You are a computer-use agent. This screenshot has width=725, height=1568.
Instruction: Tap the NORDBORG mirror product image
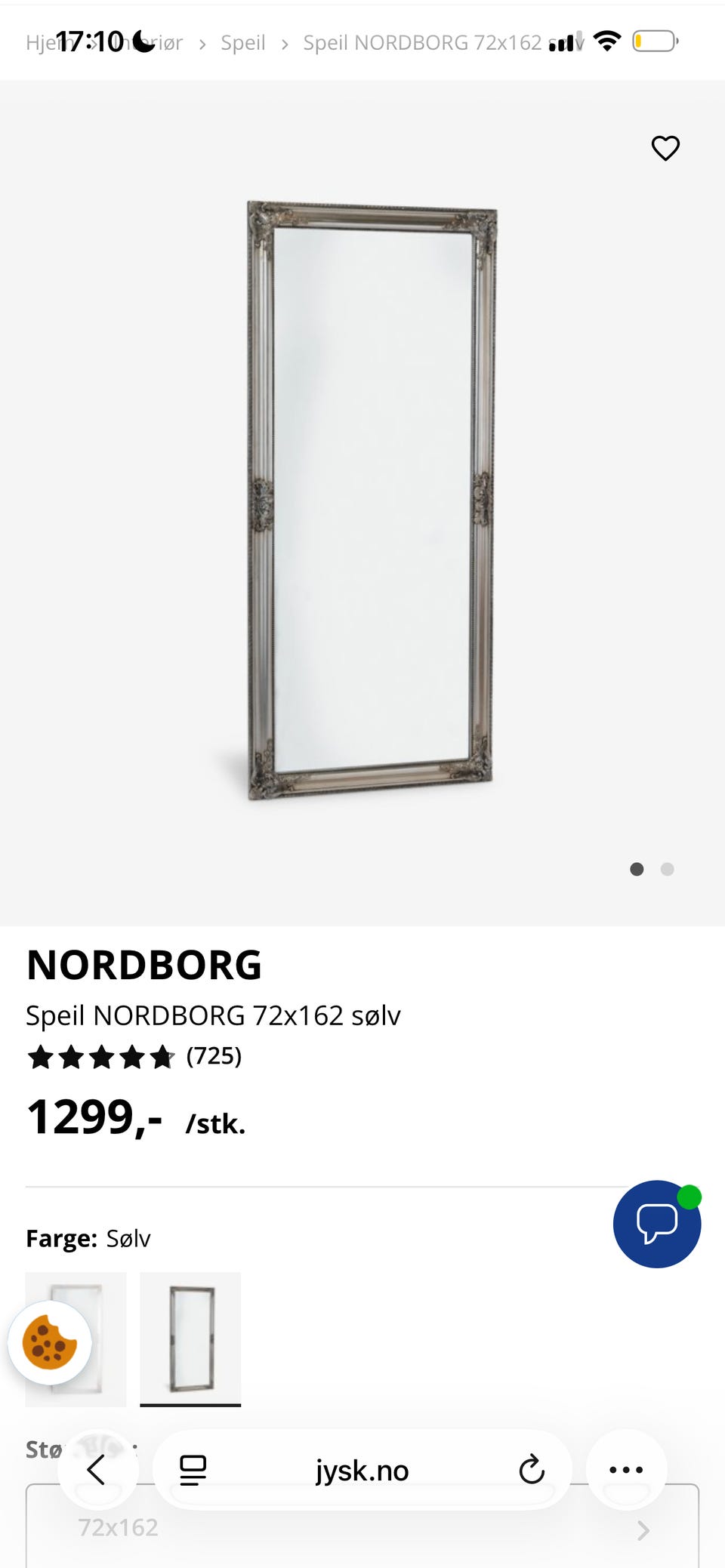370,498
